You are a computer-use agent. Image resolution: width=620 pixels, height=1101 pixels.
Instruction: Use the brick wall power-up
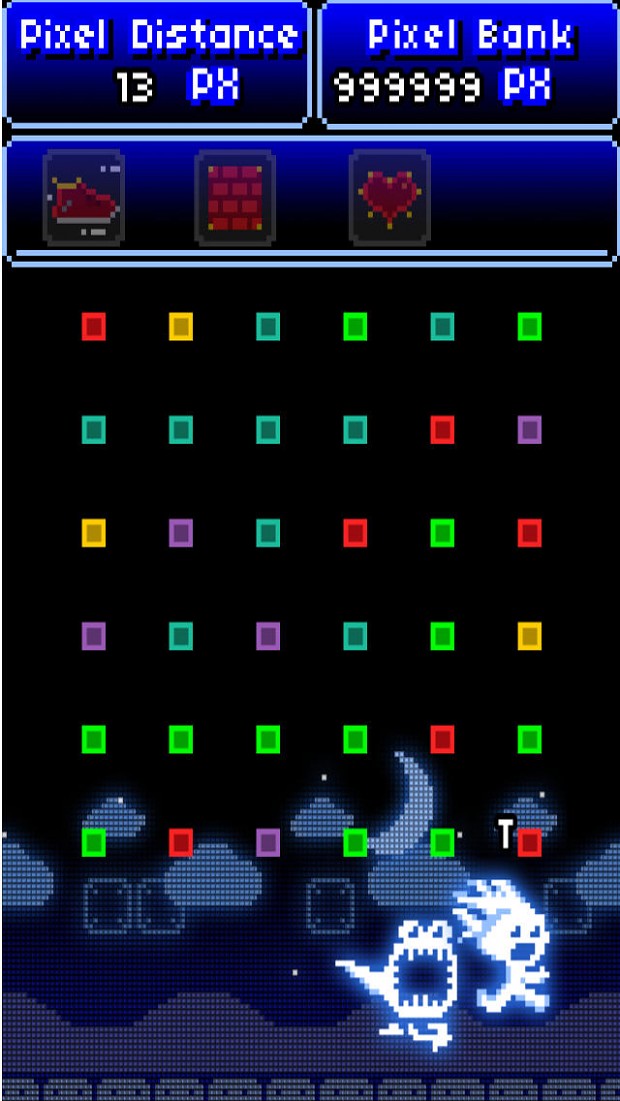[x=235, y=197]
